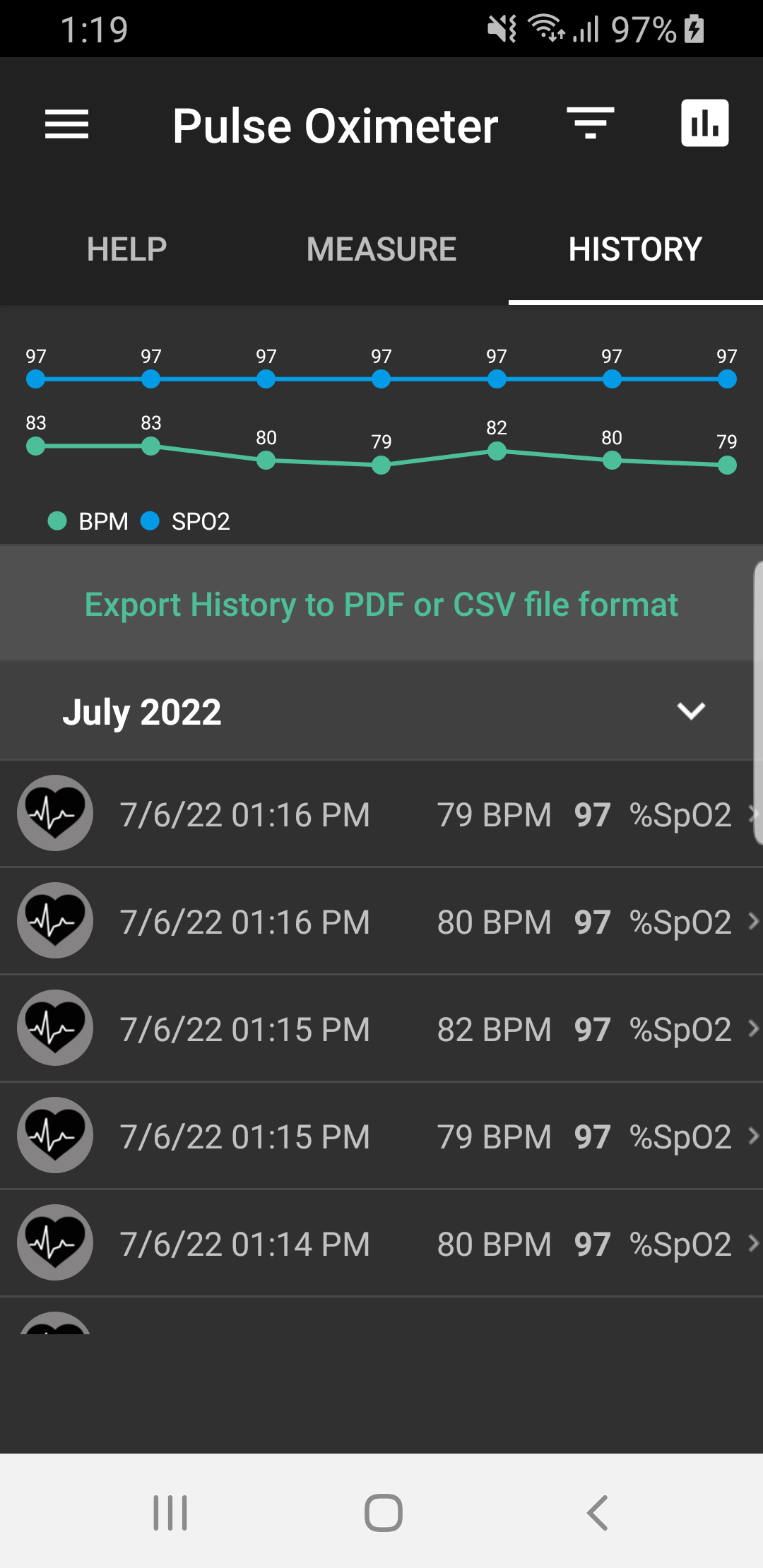
Task: Collapse the July 2022 section
Action: 690,711
